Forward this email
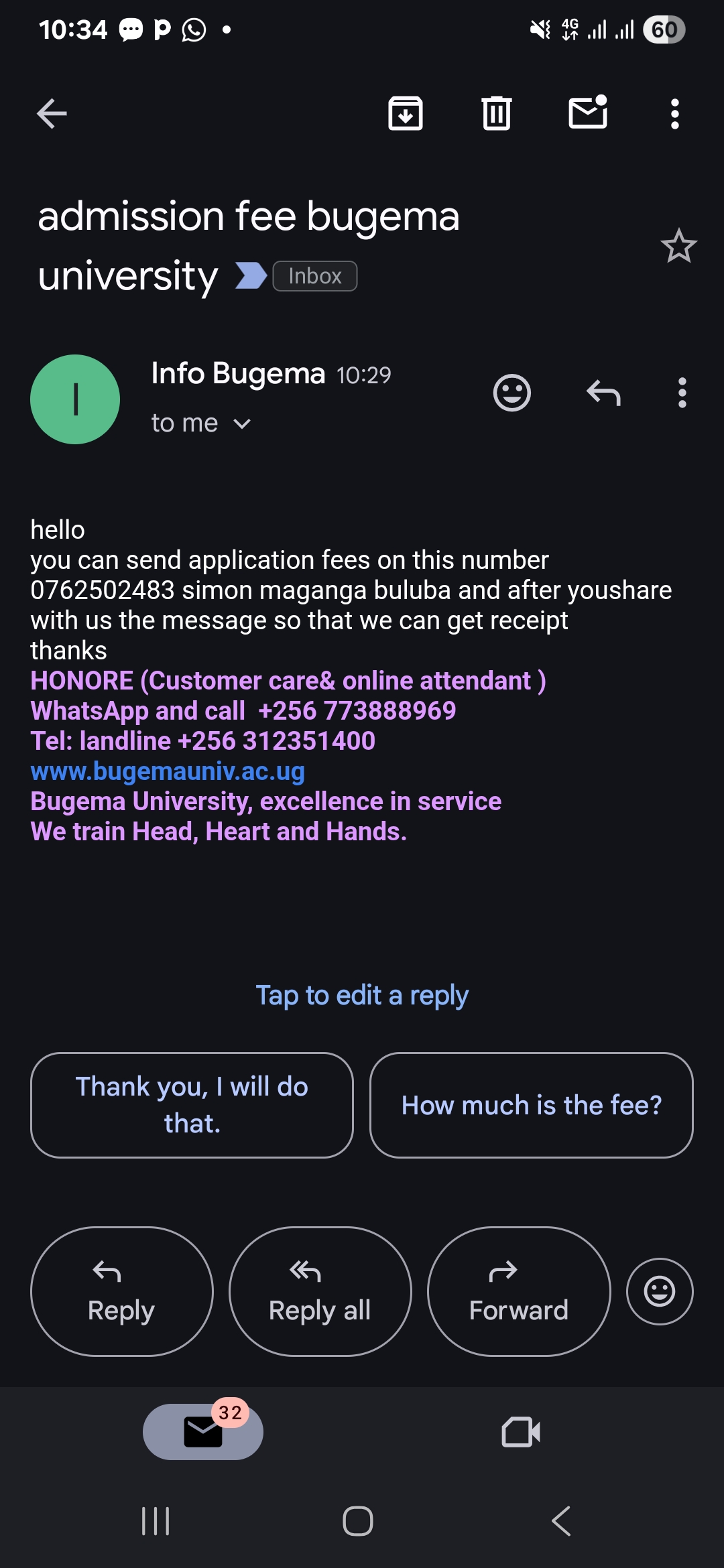The height and width of the screenshot is (1568, 724). click(x=519, y=1291)
